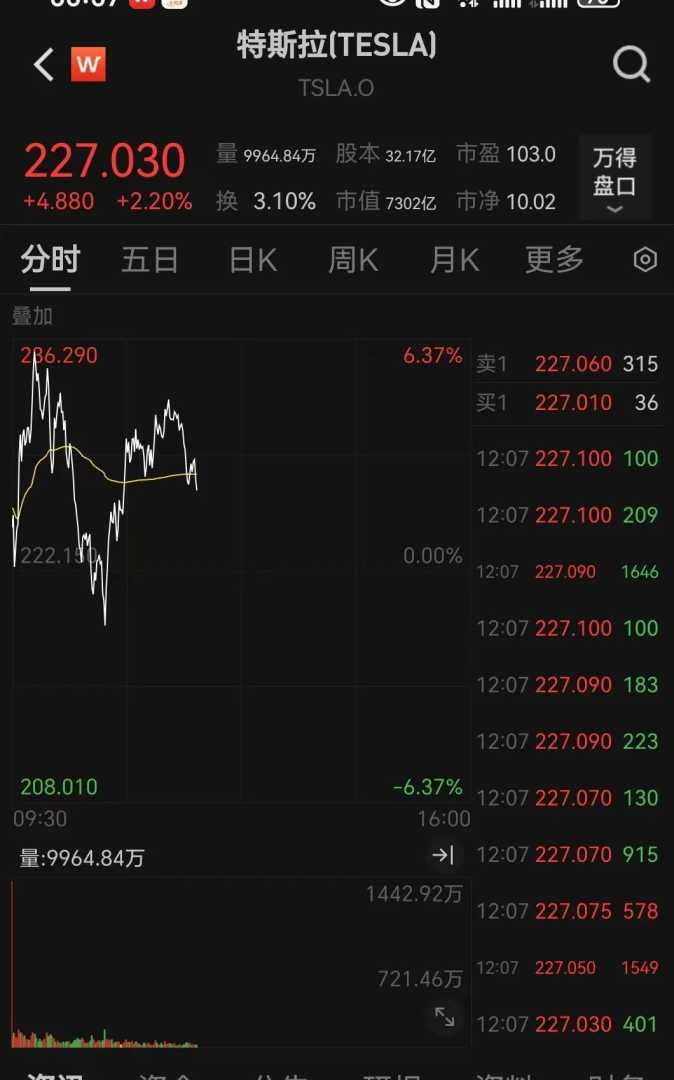Open chart settings hexagon icon
The height and width of the screenshot is (1080, 674).
[x=646, y=260]
